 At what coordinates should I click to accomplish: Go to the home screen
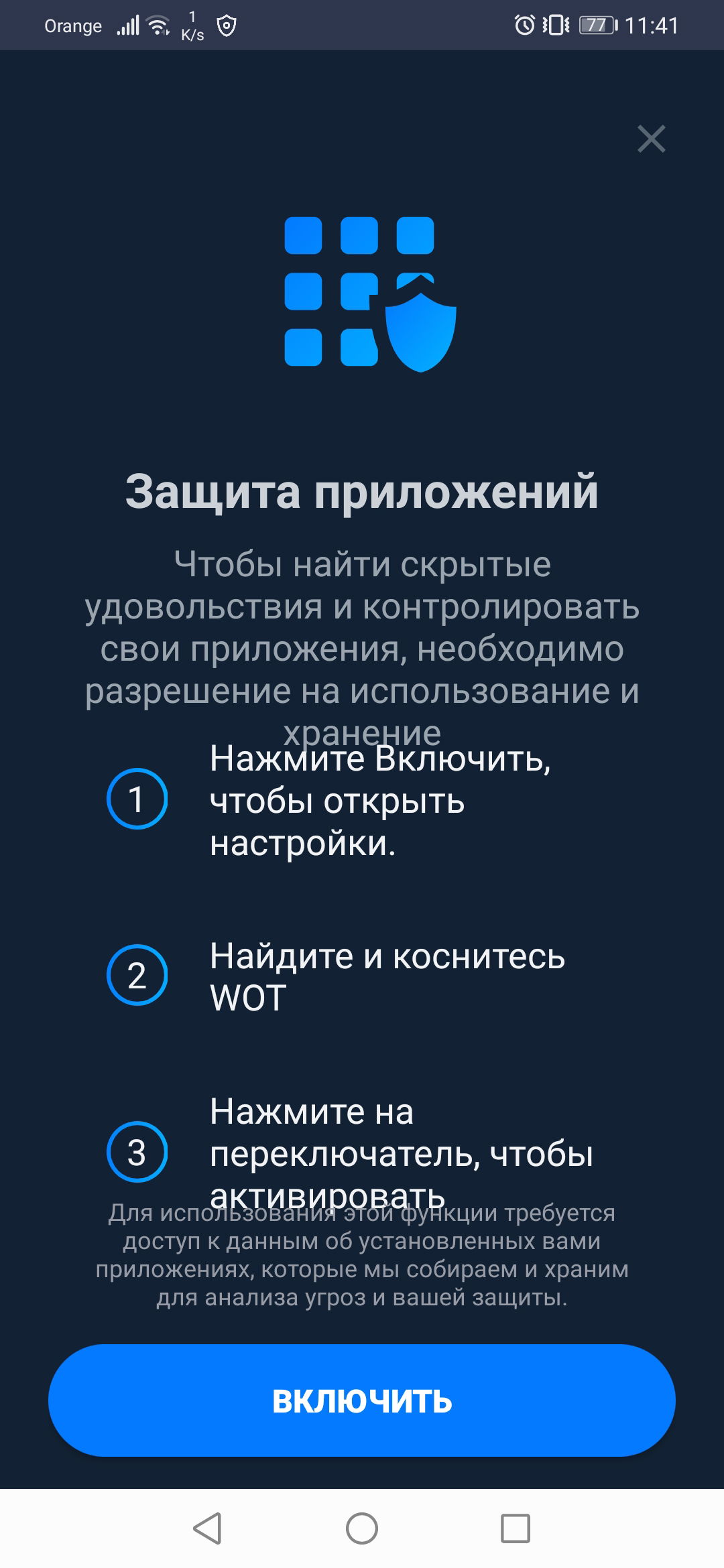point(362,1528)
